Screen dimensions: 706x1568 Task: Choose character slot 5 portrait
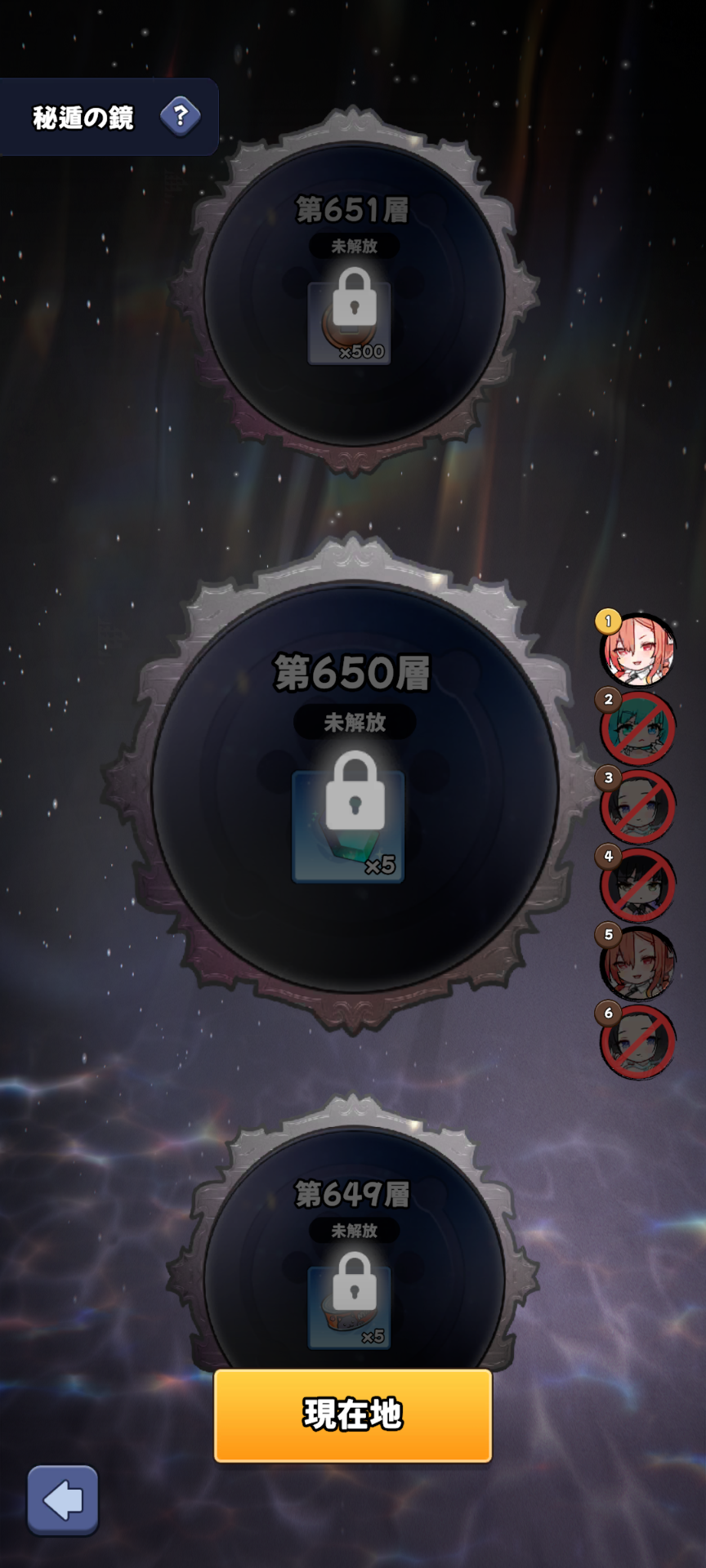point(638,963)
